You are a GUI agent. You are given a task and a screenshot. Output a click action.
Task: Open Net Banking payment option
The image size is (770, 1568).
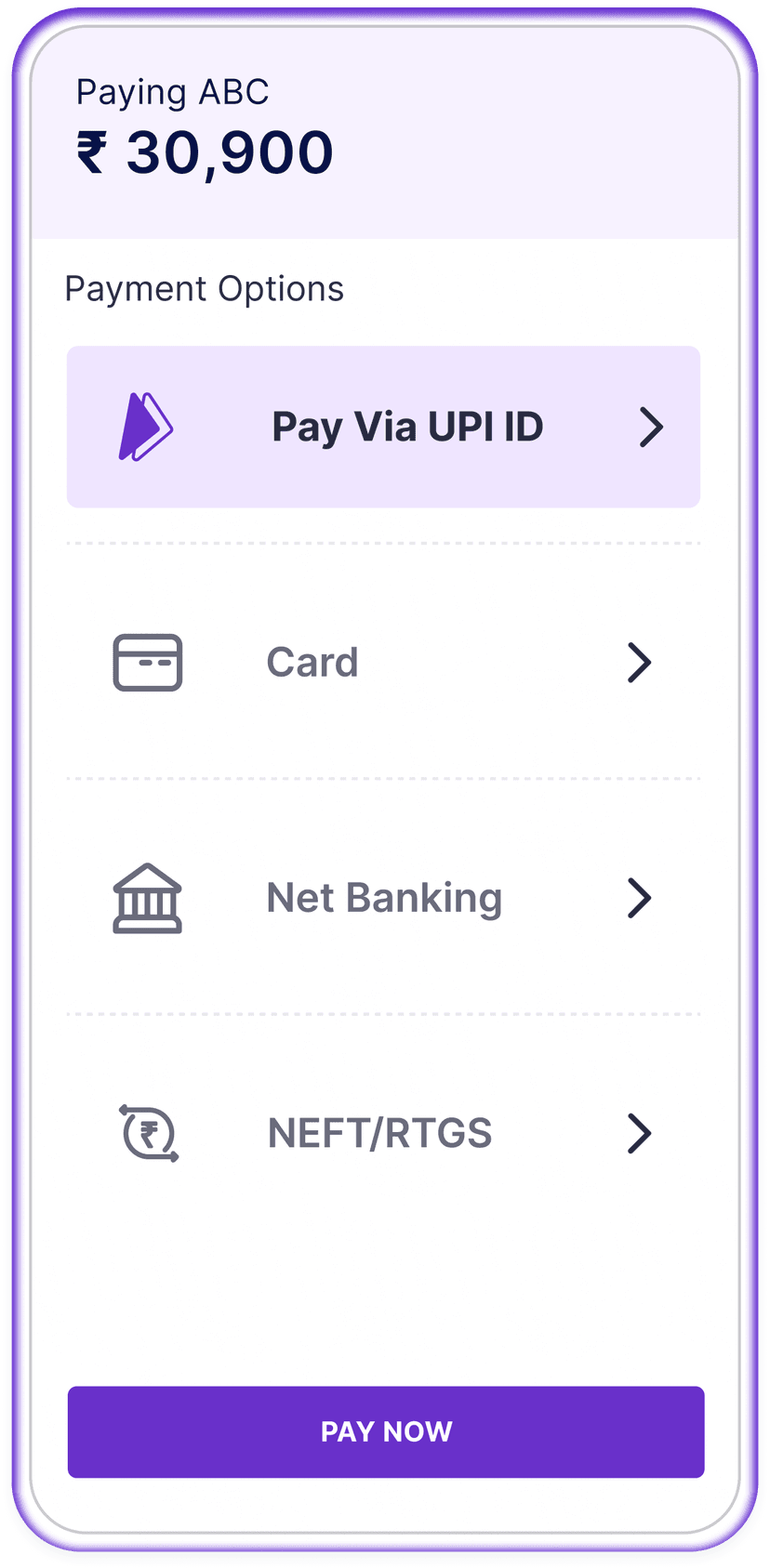pyautogui.click(x=383, y=898)
